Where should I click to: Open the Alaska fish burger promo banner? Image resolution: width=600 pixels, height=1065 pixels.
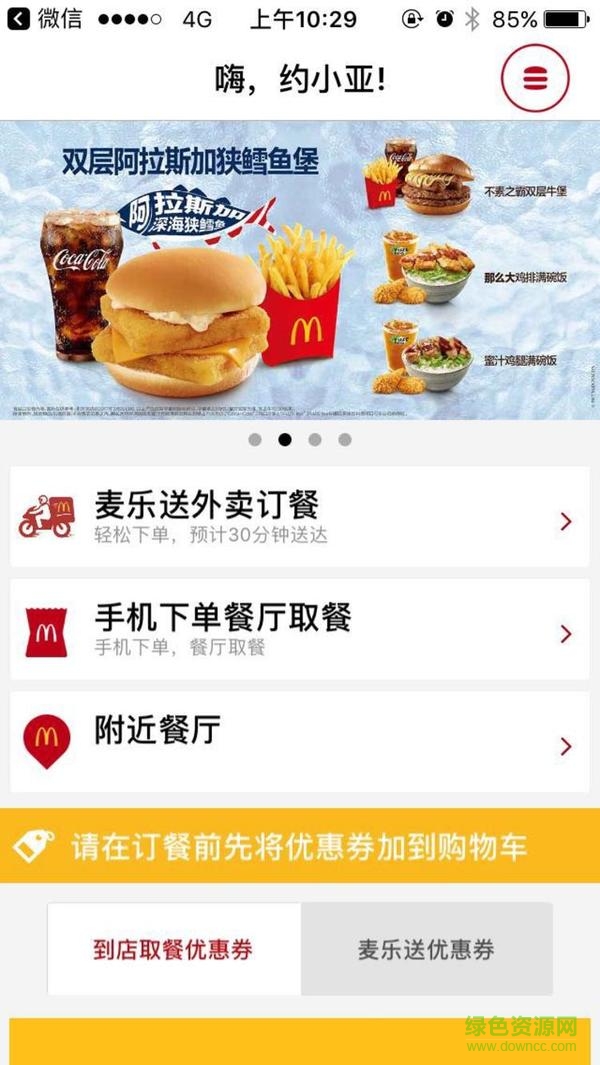click(x=300, y=270)
